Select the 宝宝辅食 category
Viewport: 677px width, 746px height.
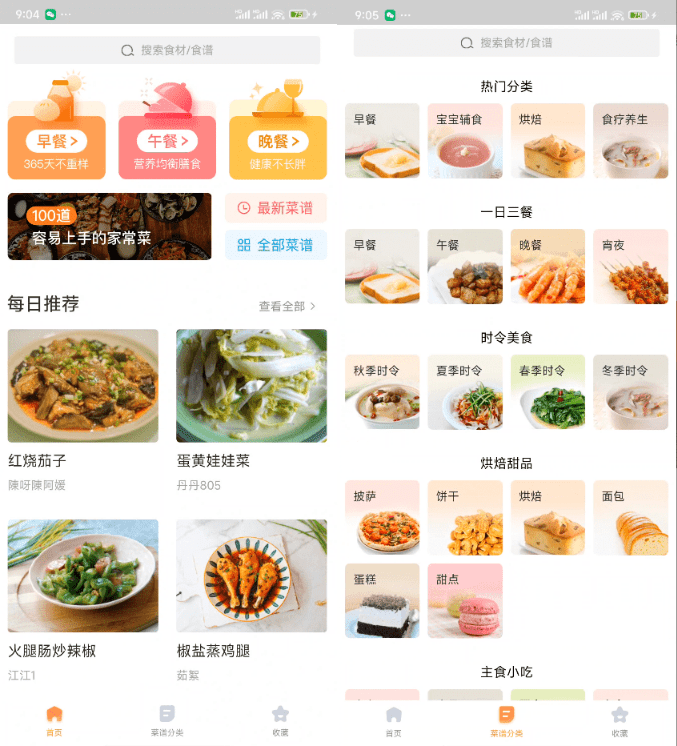pyautogui.click(x=465, y=141)
